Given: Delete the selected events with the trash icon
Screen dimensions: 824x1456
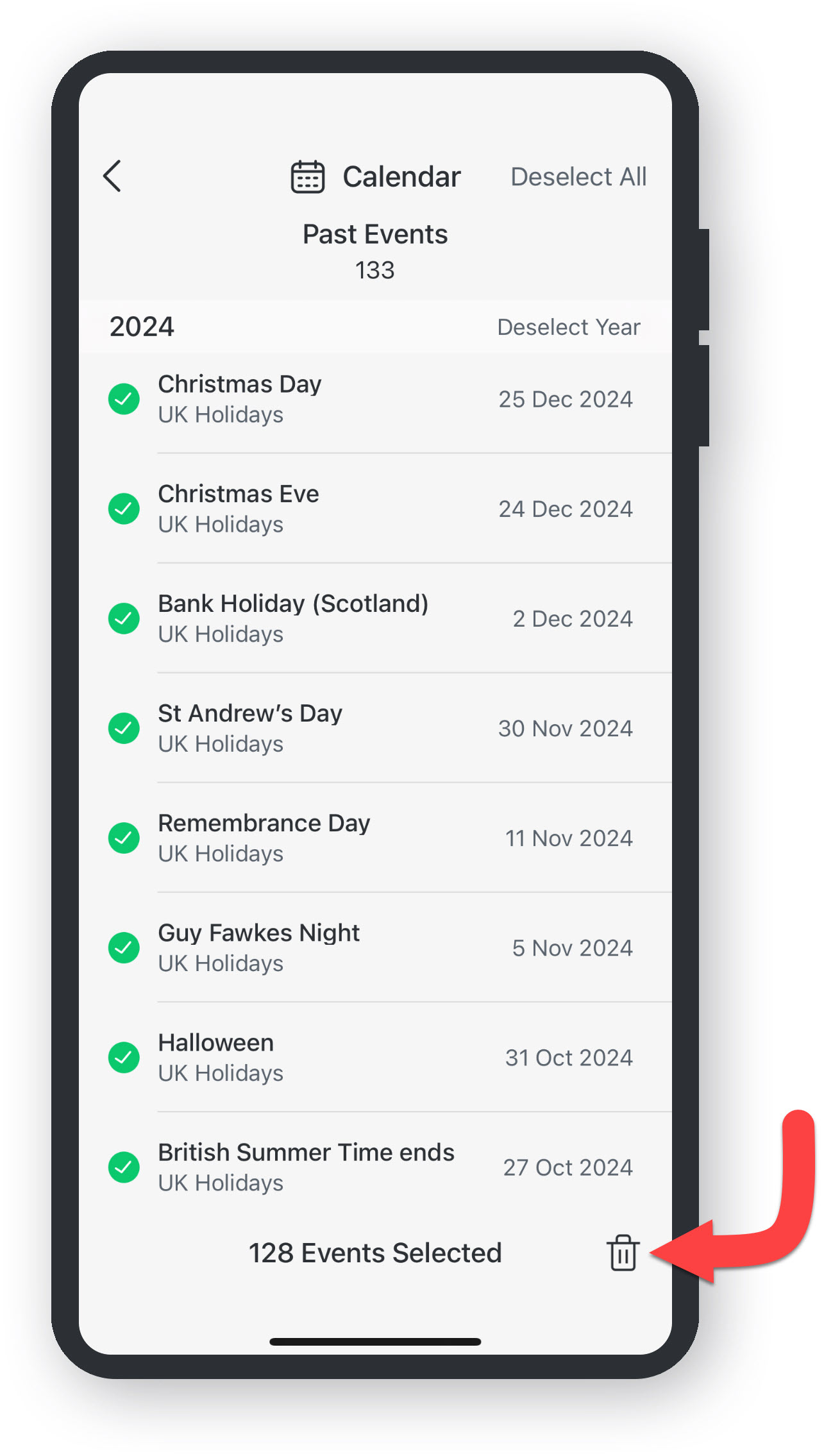Looking at the screenshot, I should pyautogui.click(x=623, y=1253).
